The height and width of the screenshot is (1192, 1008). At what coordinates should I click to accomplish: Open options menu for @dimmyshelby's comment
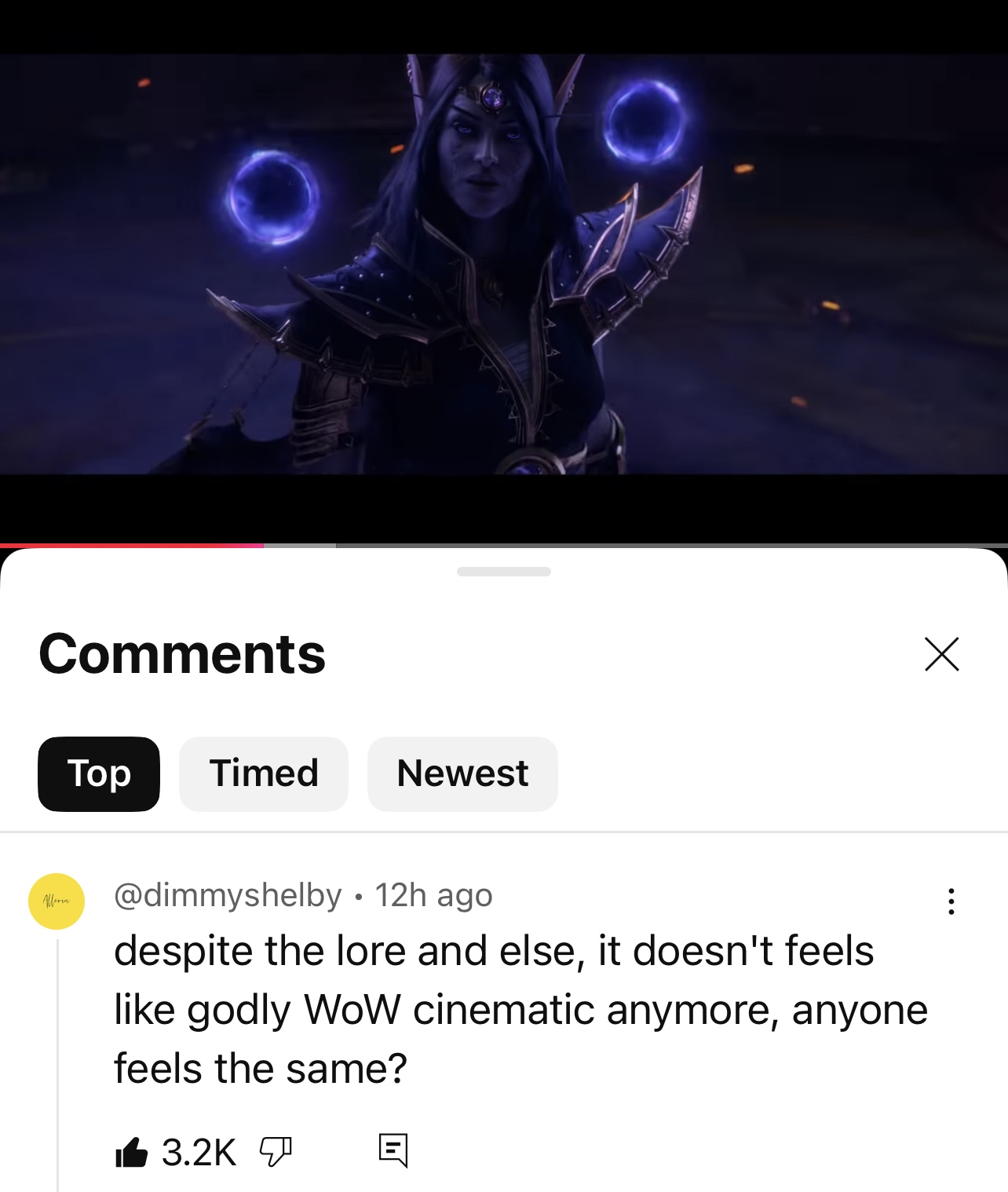click(951, 901)
